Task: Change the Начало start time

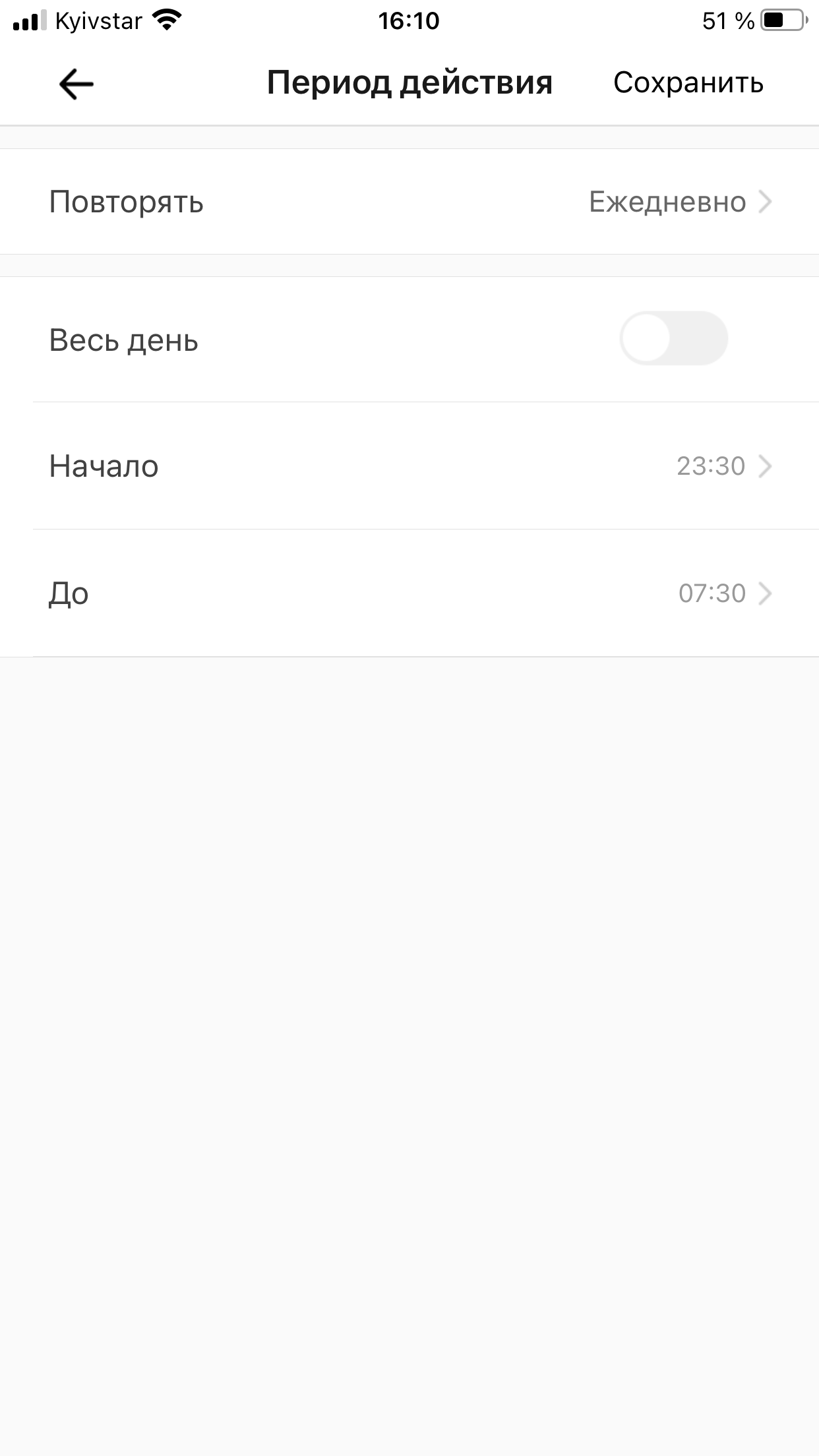Action: (x=409, y=466)
